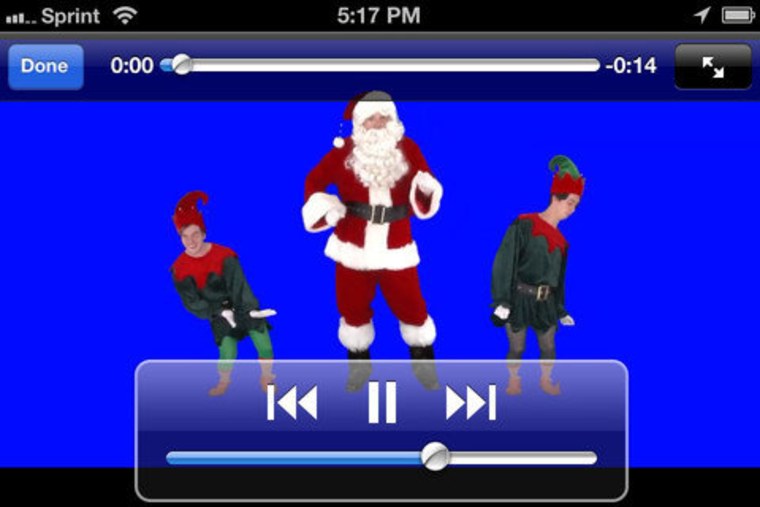Tap Done to close the video
The height and width of the screenshot is (507, 760).
[x=45, y=66]
